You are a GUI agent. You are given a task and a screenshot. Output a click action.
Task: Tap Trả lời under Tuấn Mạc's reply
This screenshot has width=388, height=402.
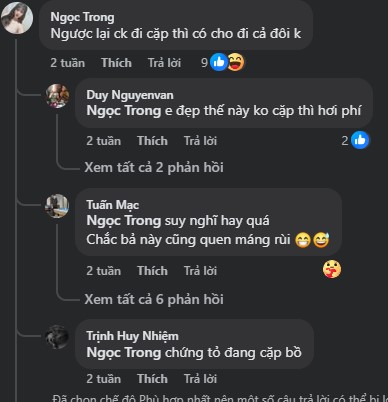pos(200,271)
